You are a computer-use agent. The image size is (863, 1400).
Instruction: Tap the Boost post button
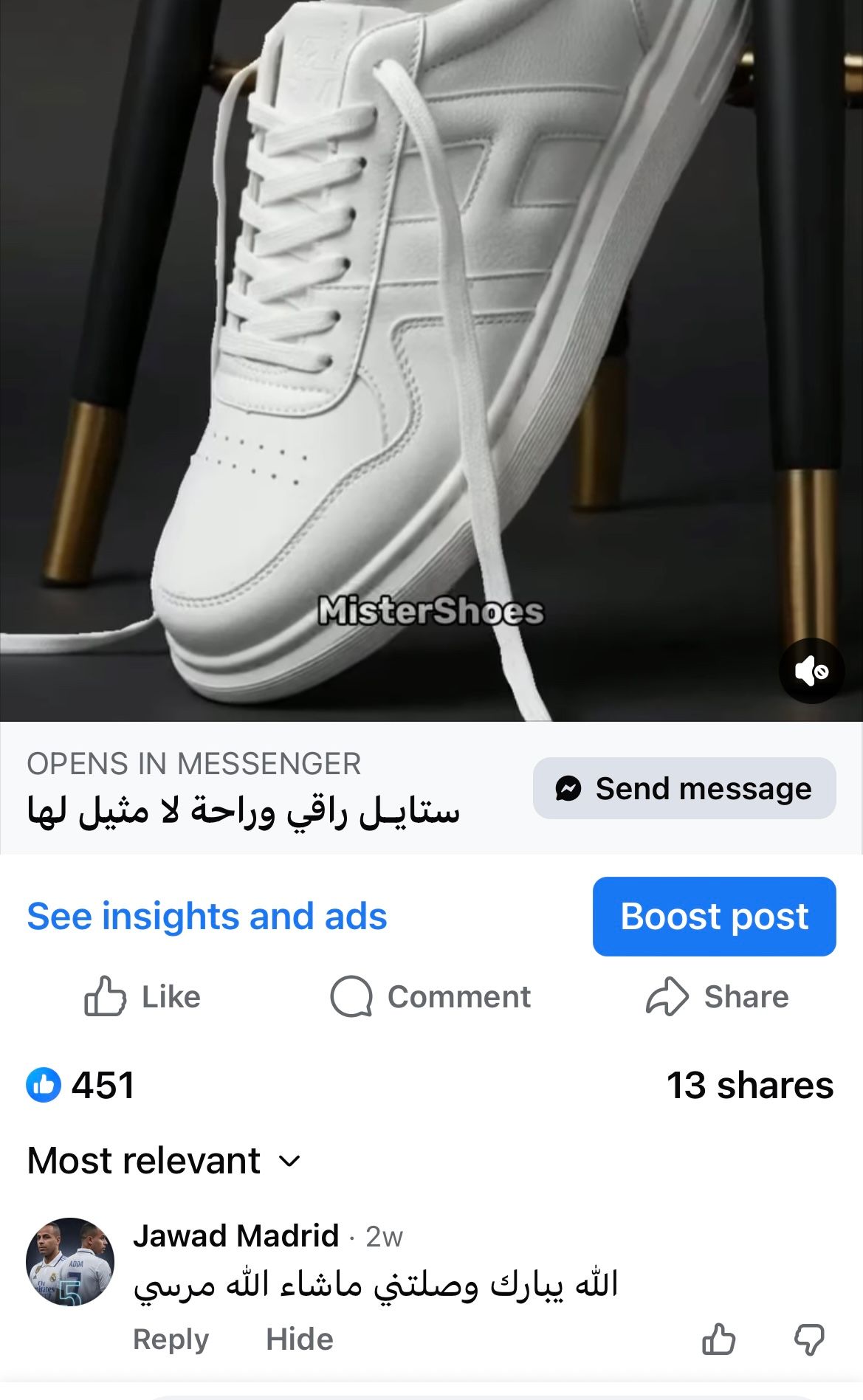coord(714,916)
